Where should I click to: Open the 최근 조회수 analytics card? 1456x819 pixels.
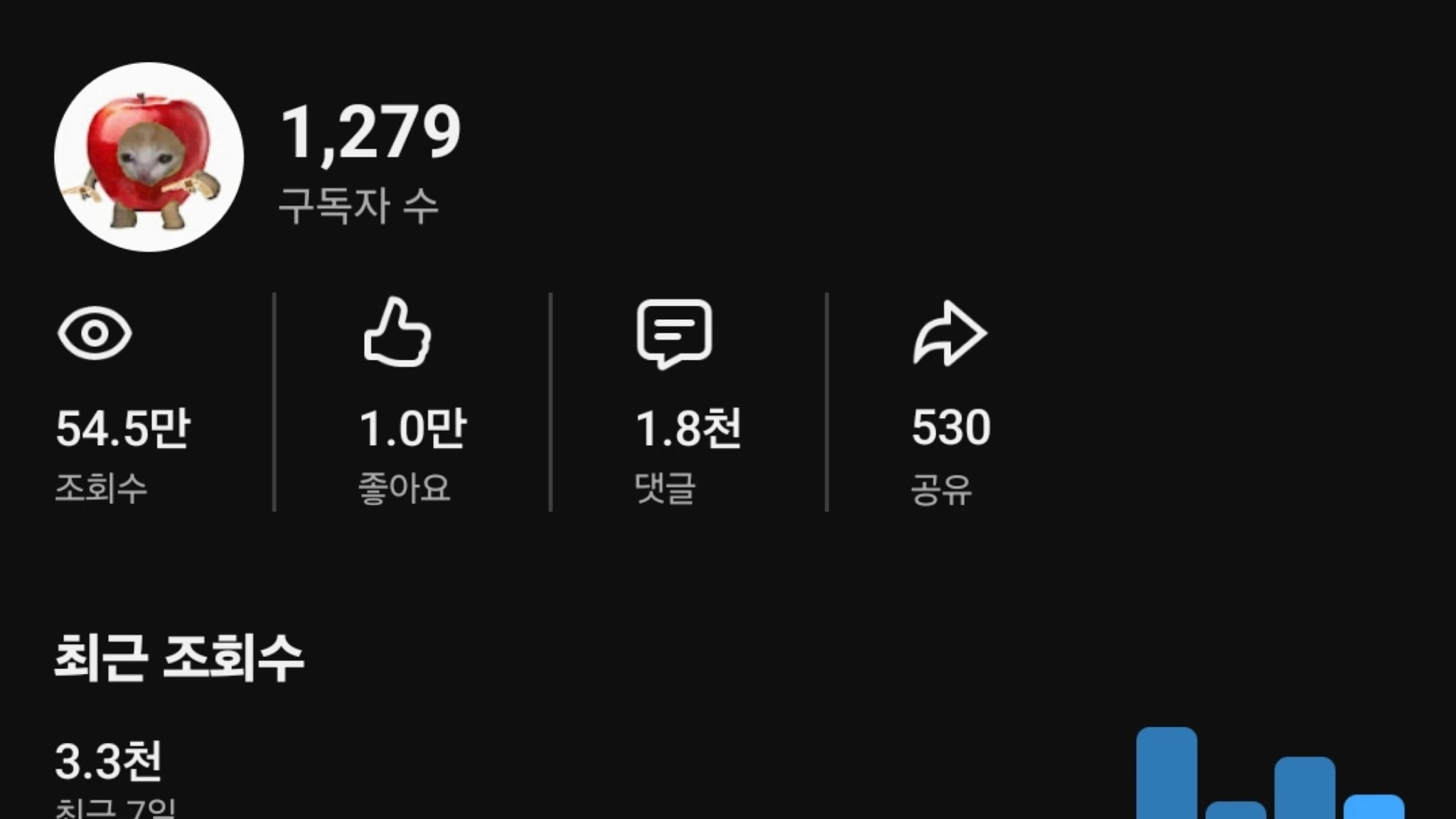point(178,659)
